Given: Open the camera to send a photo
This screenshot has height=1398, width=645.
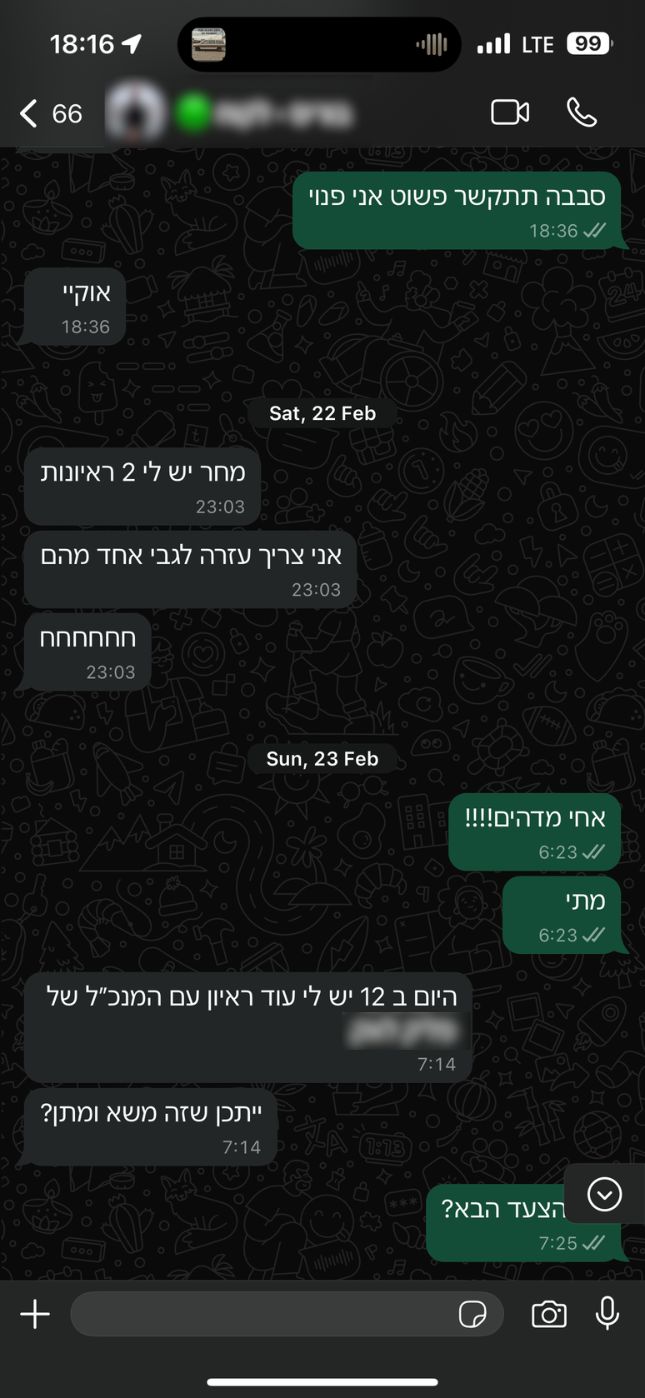Looking at the screenshot, I should click(549, 1314).
